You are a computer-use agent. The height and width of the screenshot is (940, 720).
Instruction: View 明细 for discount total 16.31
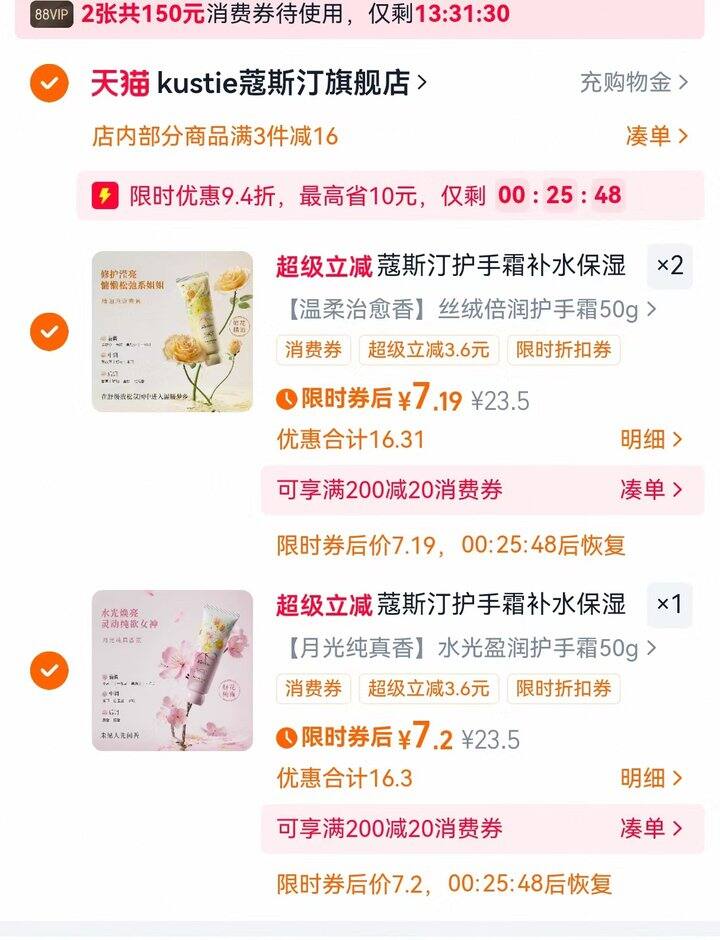pyautogui.click(x=651, y=439)
